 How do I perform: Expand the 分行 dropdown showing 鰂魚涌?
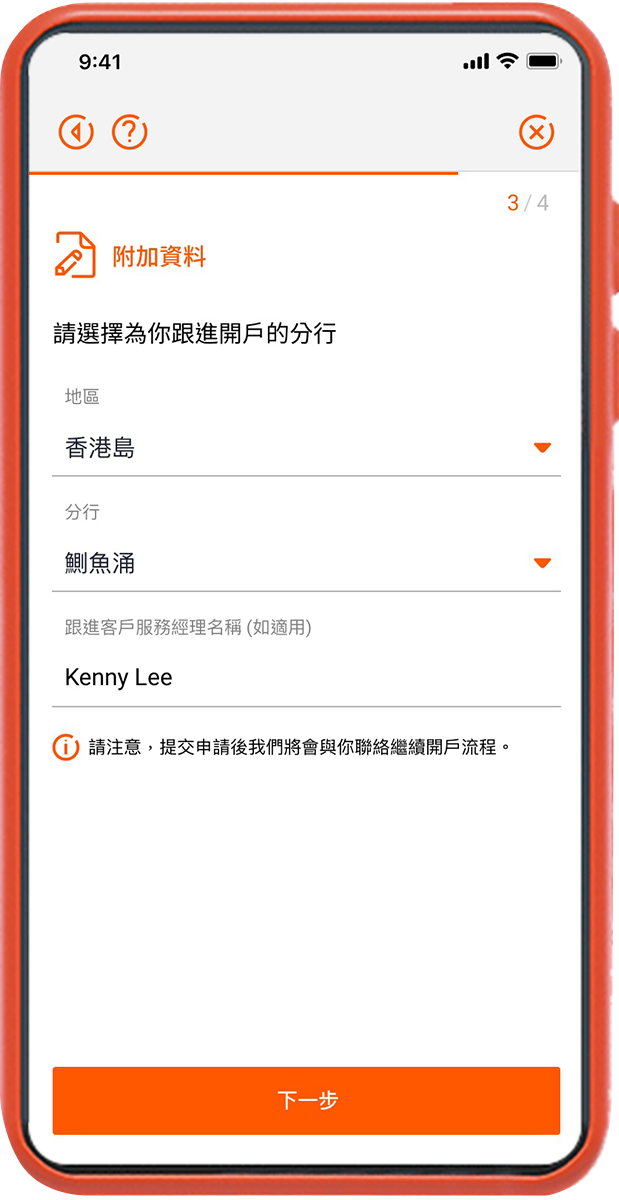307,564
